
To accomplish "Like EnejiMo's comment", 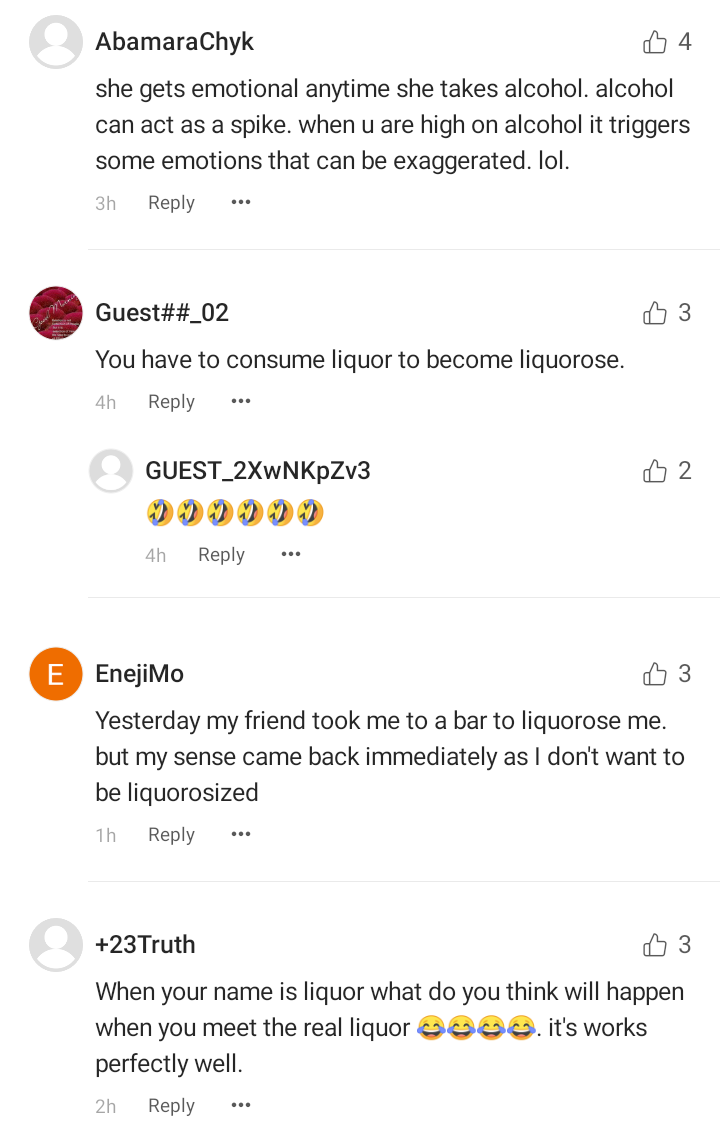I will (655, 674).
